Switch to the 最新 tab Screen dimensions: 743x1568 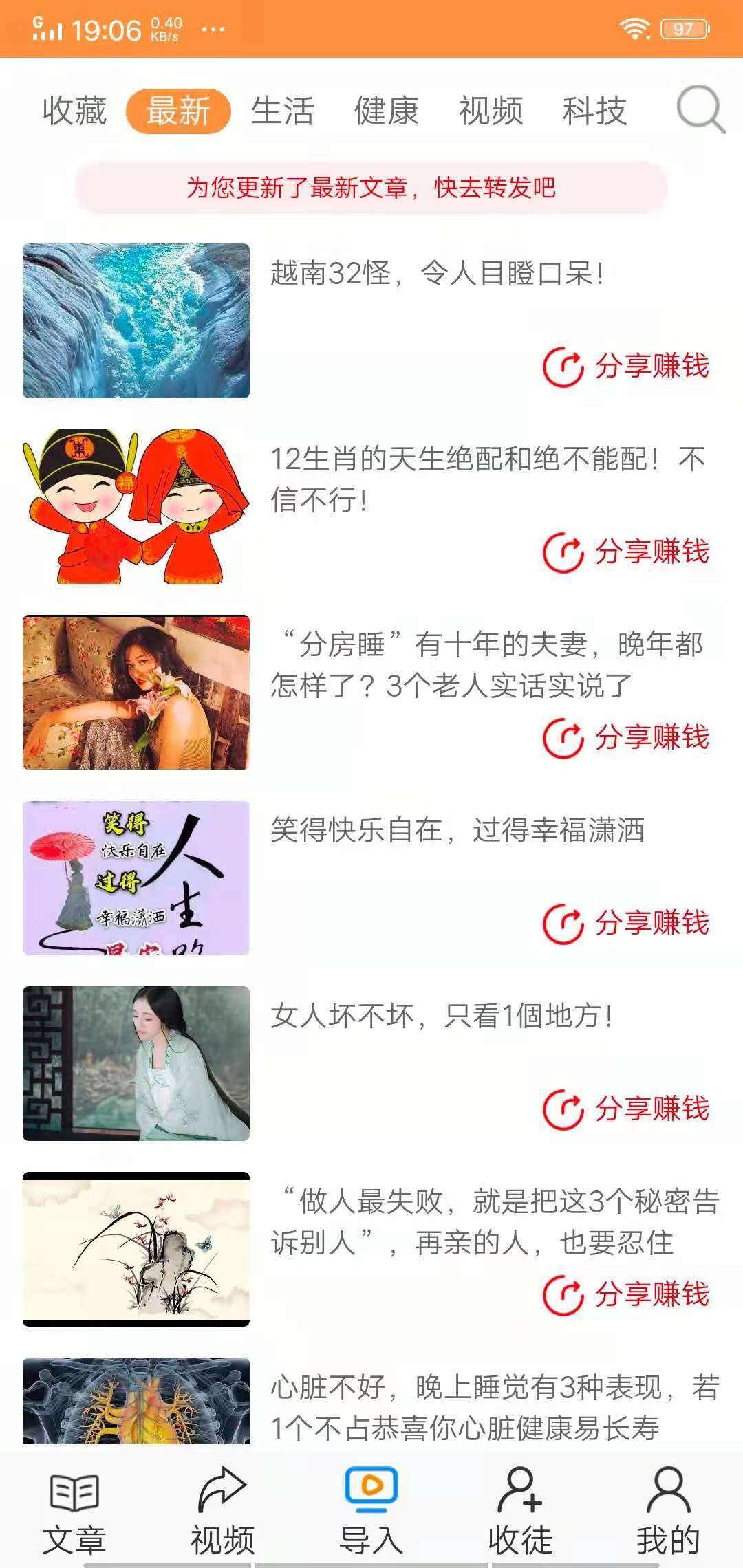click(x=178, y=112)
